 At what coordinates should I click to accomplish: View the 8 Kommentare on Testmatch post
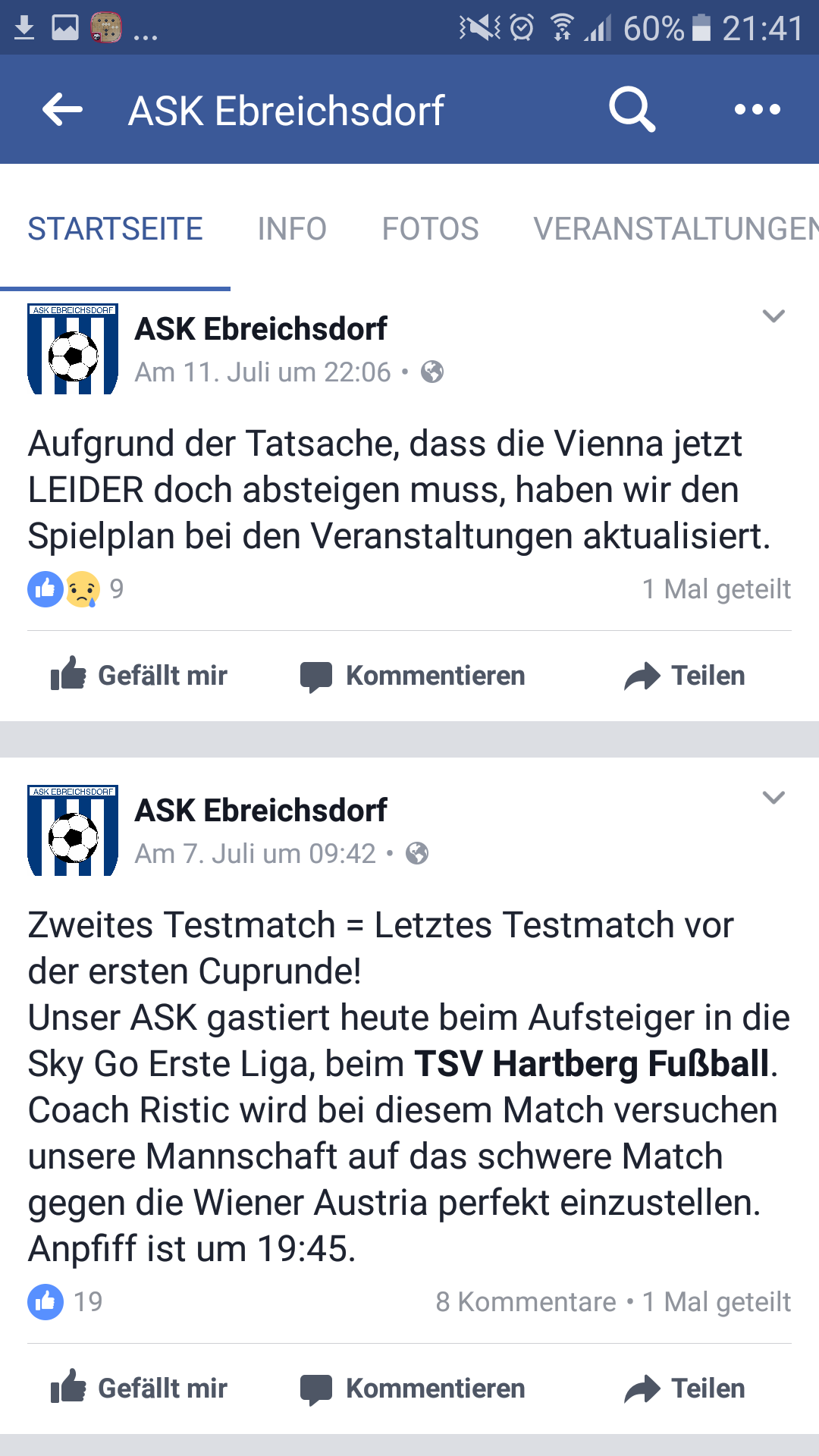(526, 1302)
